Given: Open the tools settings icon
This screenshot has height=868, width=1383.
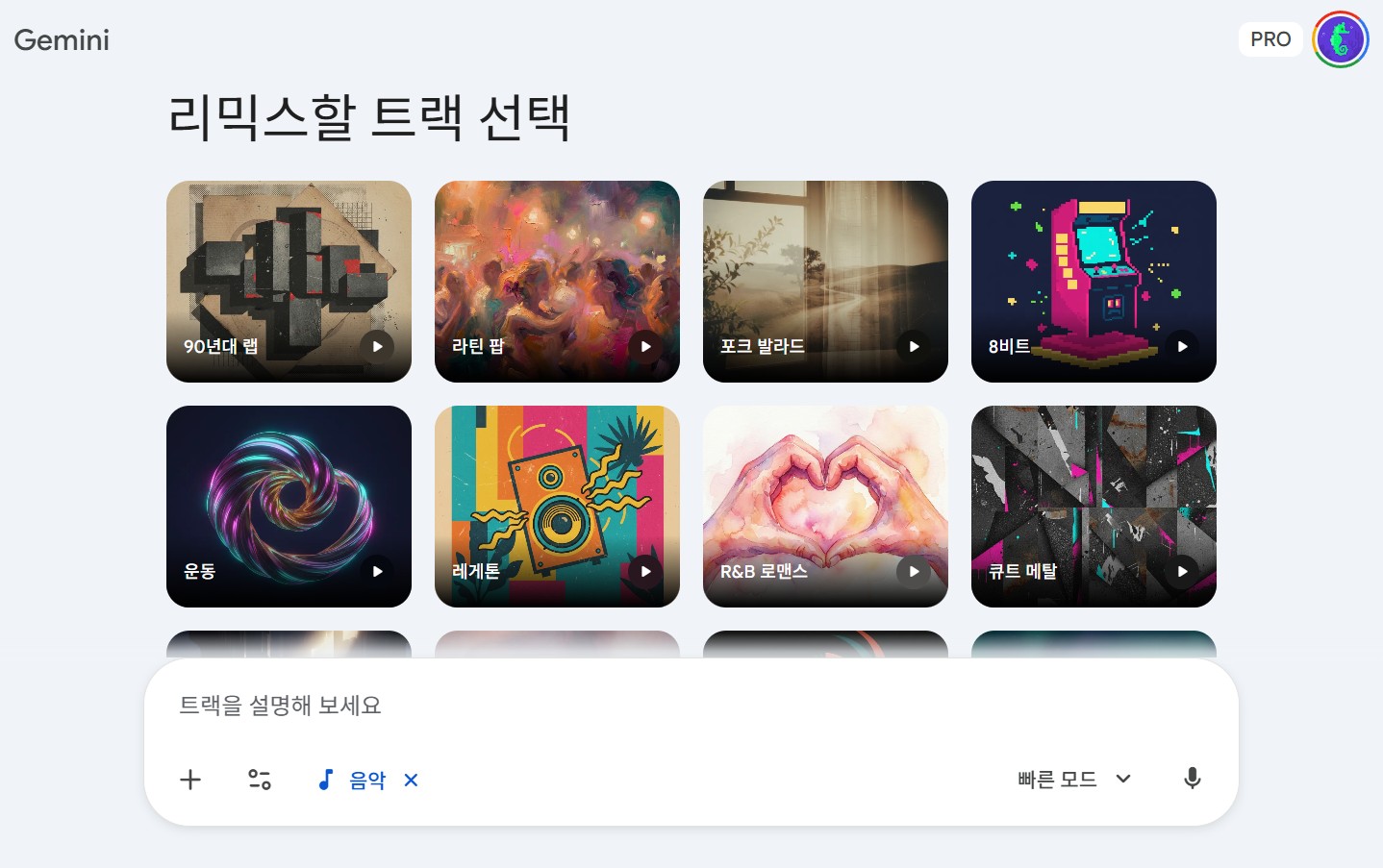Looking at the screenshot, I should pos(260,780).
